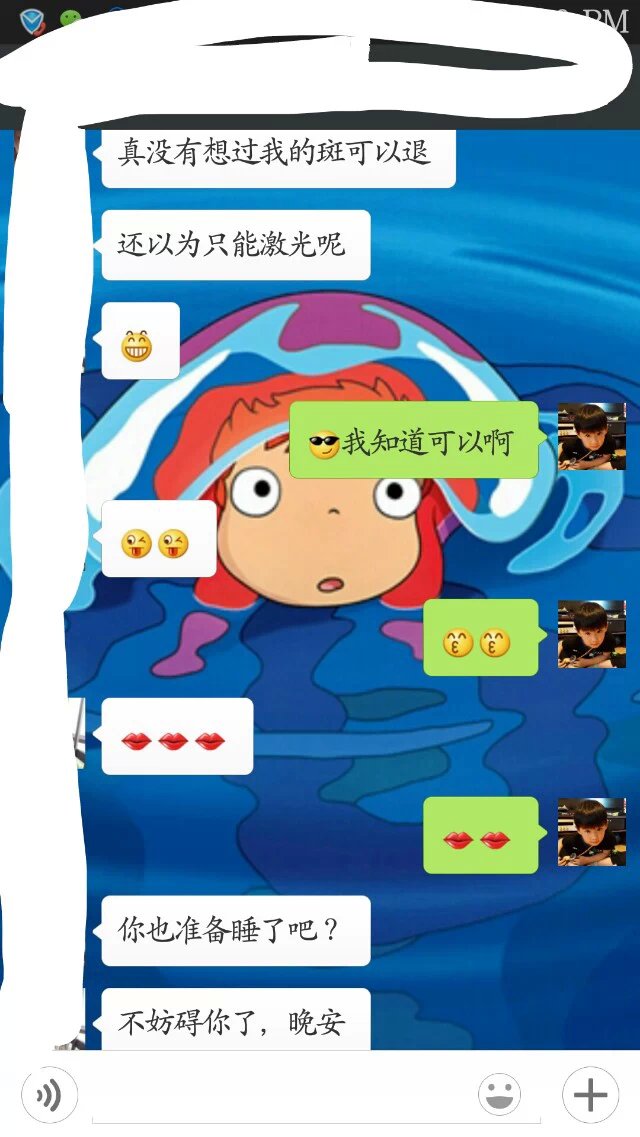The width and height of the screenshot is (640, 1137).
Task: Switch to voice message input
Action: click(49, 1096)
